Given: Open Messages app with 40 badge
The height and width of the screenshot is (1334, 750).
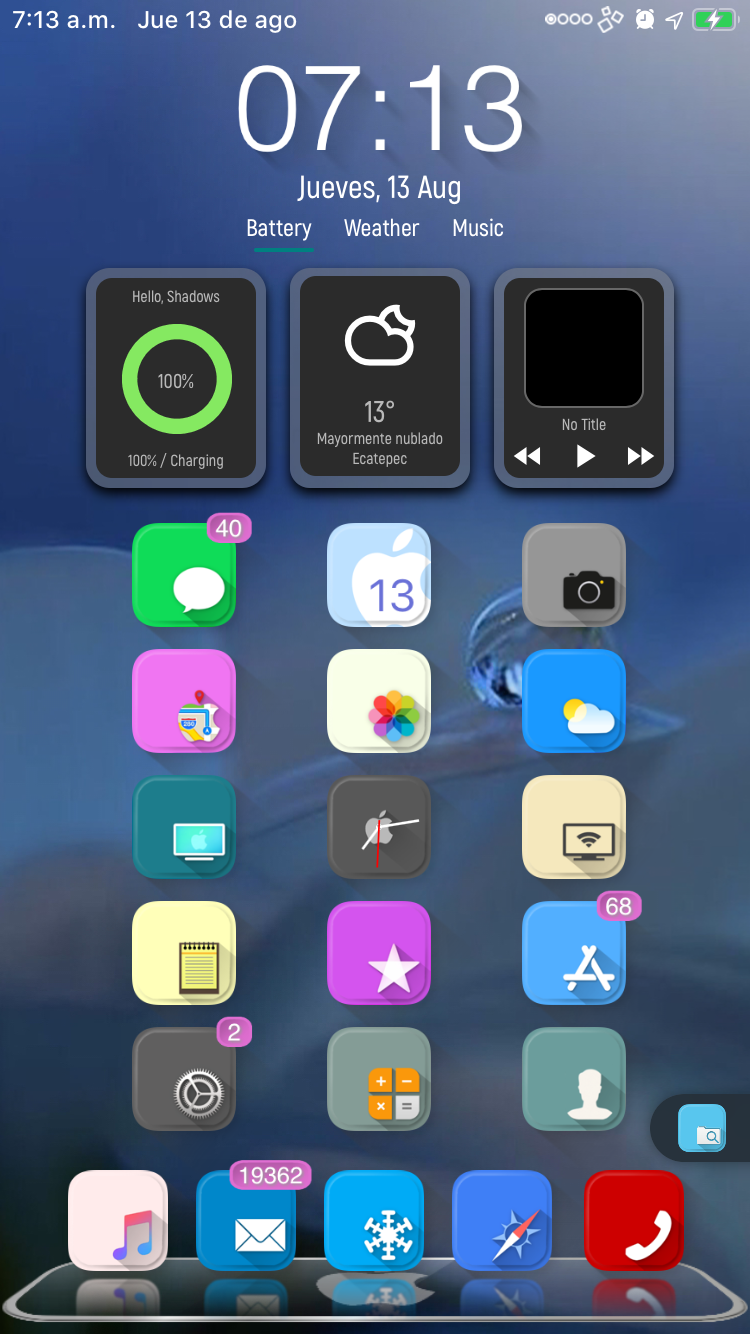Looking at the screenshot, I should coord(184,575).
